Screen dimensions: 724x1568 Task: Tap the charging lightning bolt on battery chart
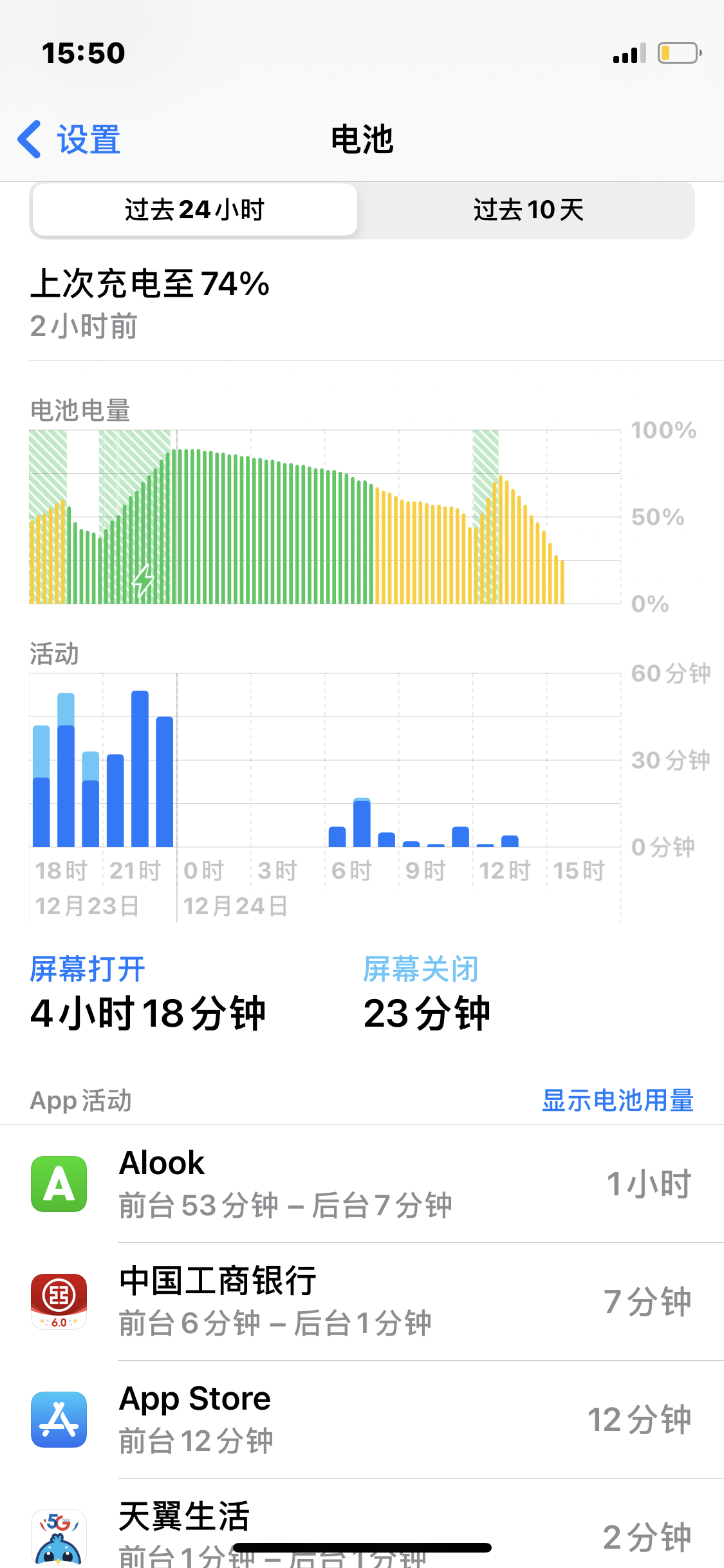143,580
